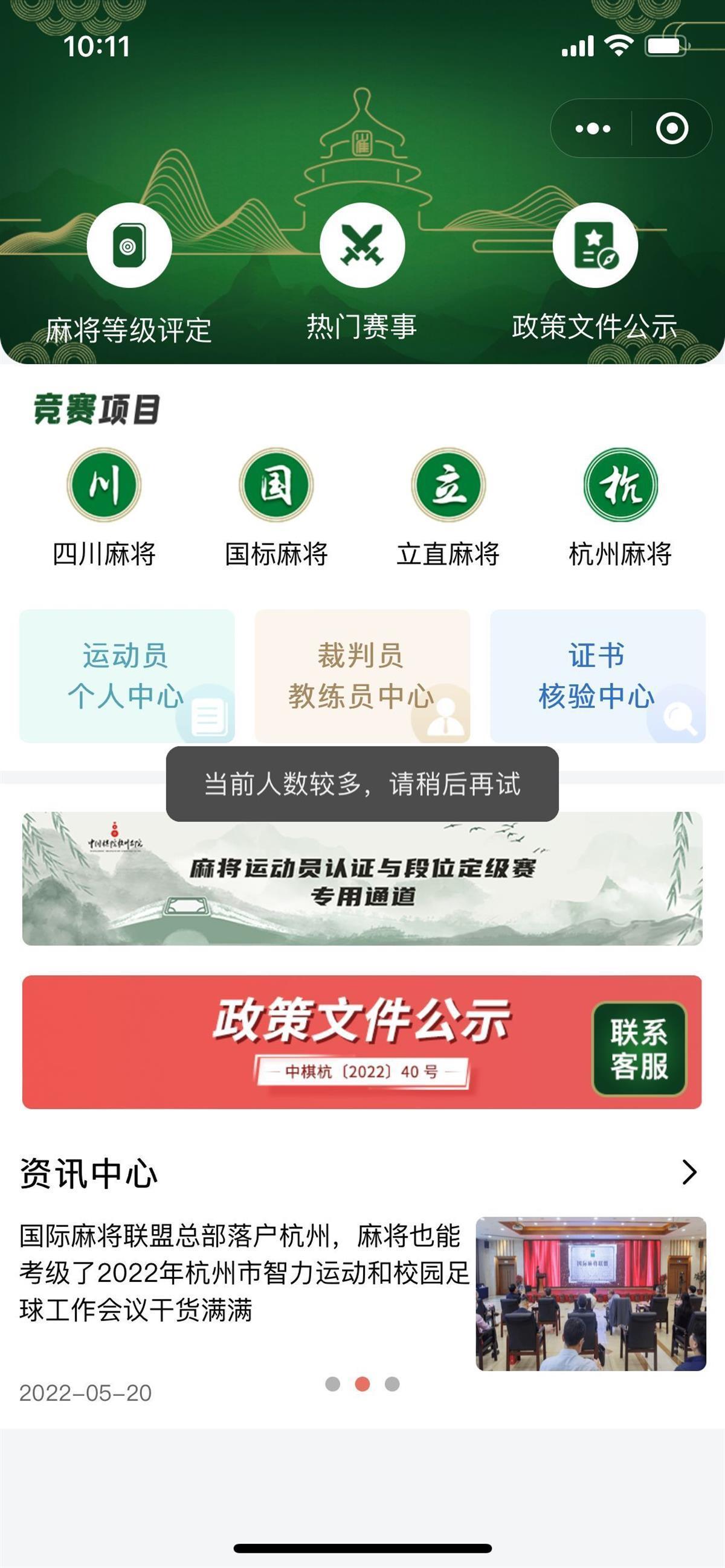Open 证书核验中心 card

(x=597, y=676)
